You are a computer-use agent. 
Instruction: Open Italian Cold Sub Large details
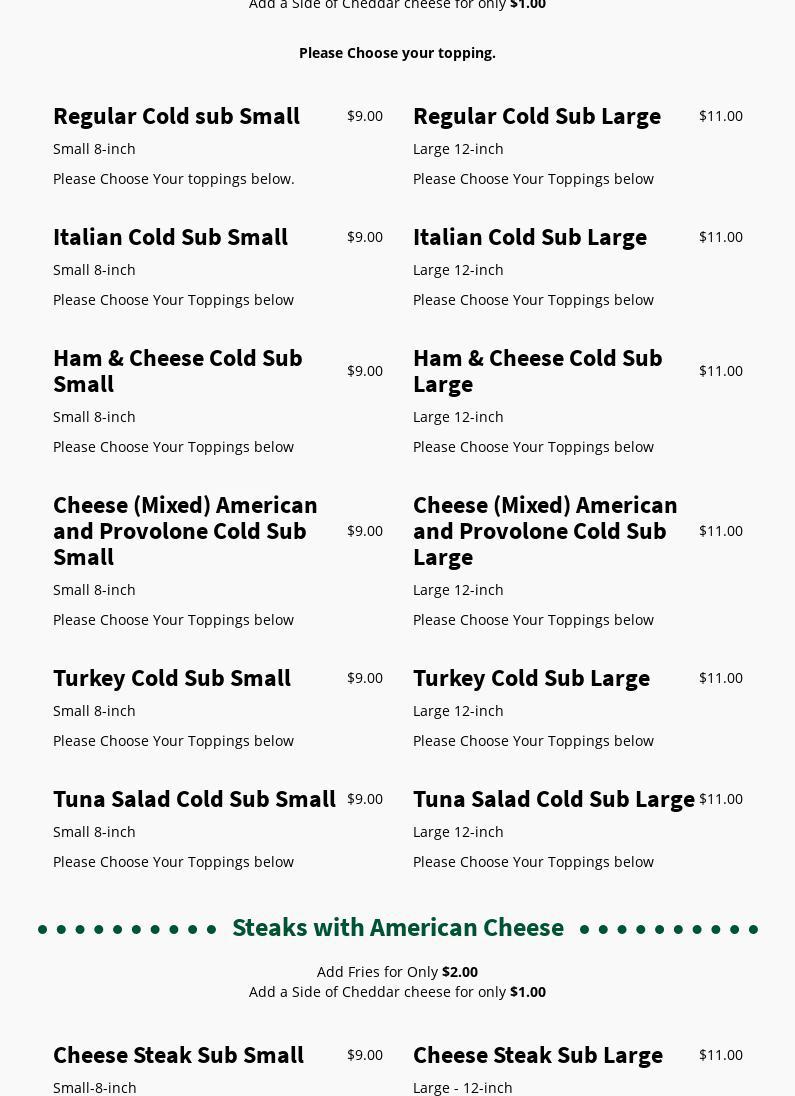tap(529, 237)
